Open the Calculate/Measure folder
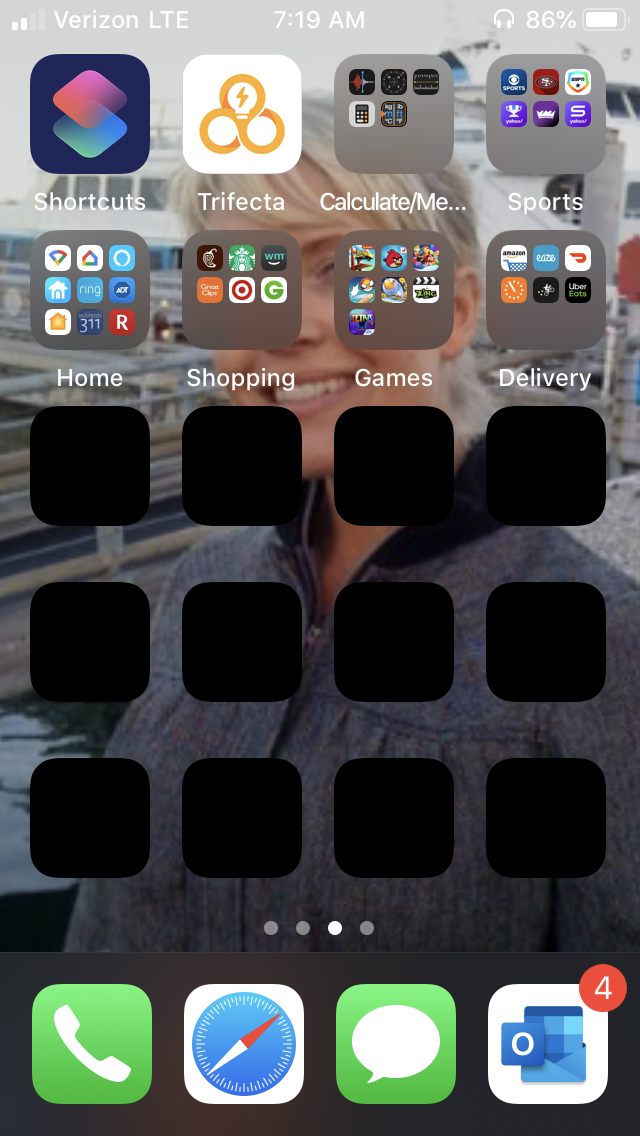 (x=394, y=114)
